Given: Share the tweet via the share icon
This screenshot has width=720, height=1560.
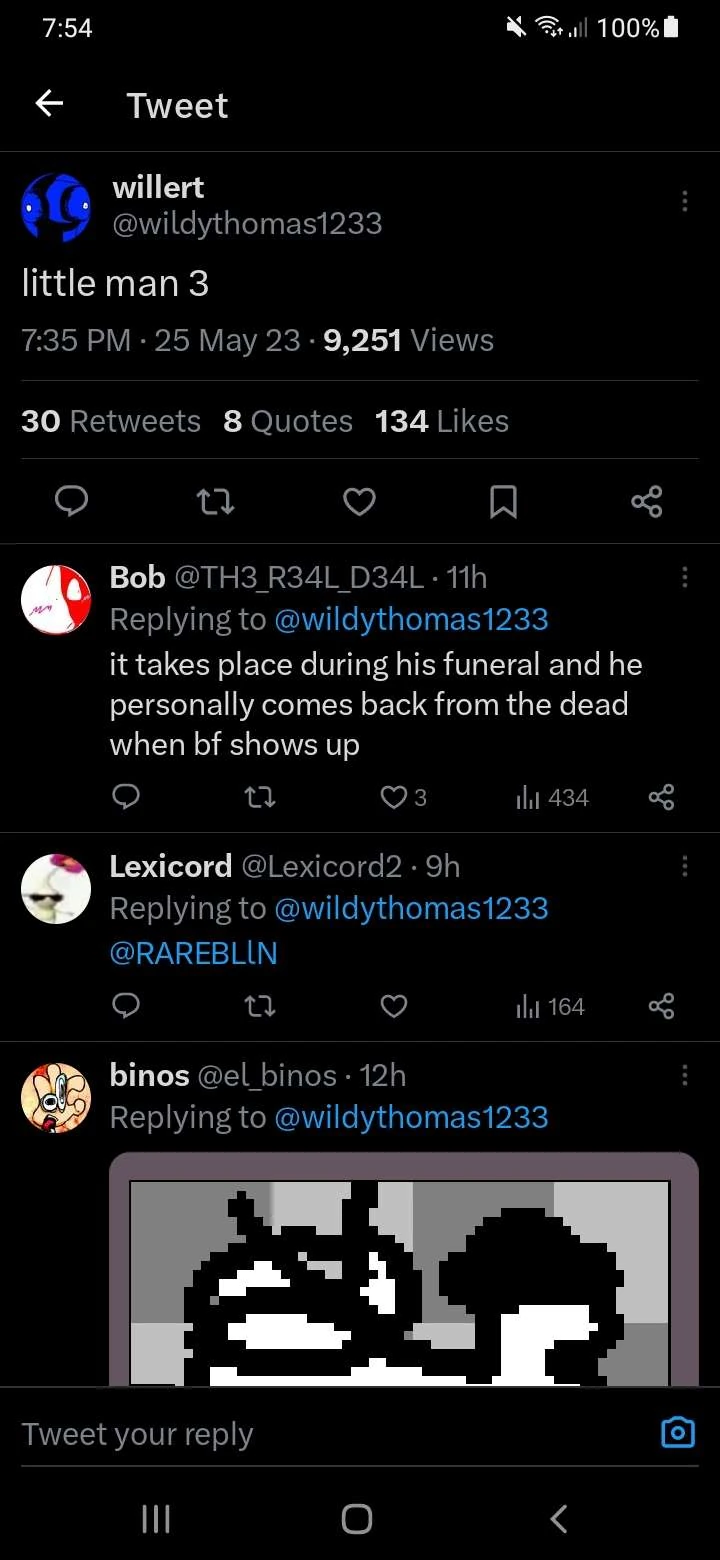Looking at the screenshot, I should point(646,502).
